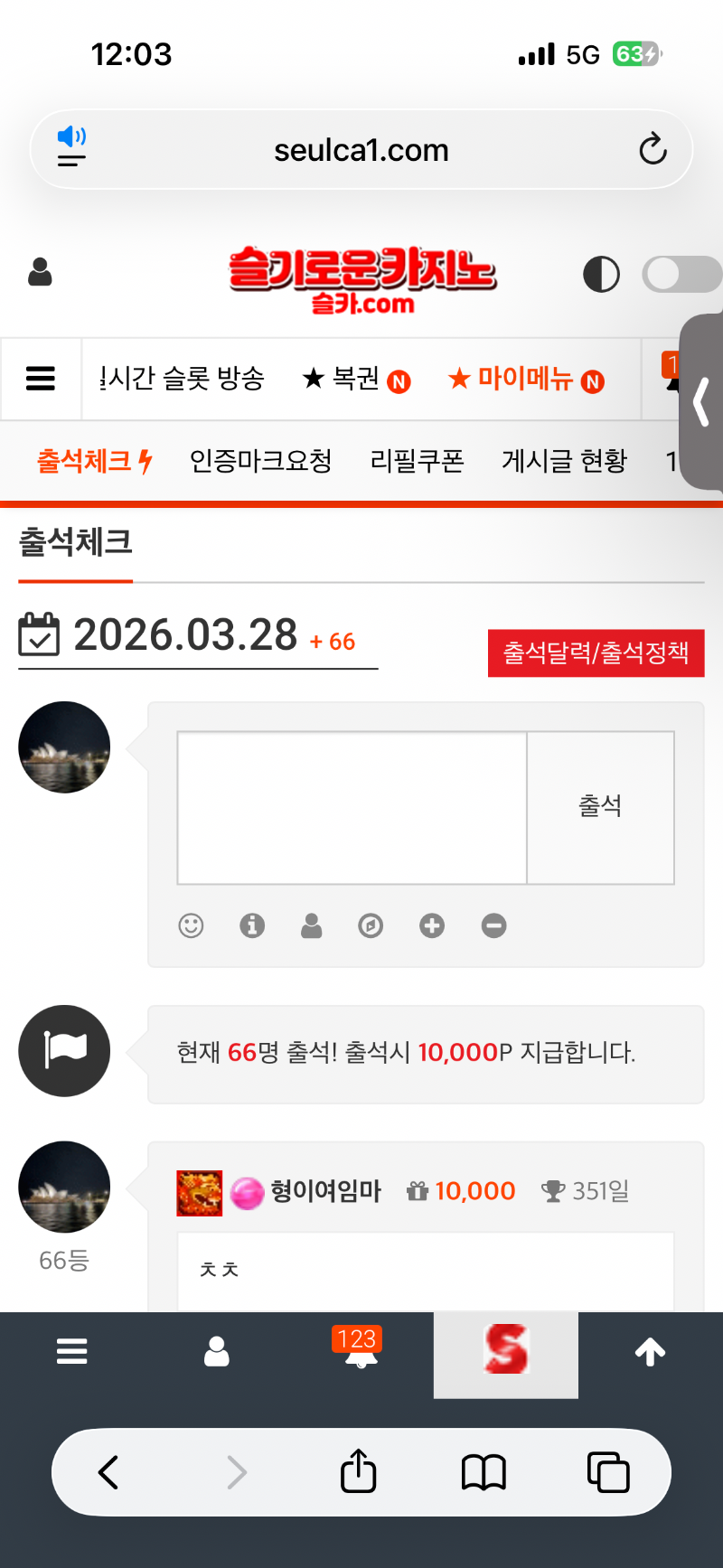Open the user profile icon in header
The width and height of the screenshot is (723, 1568).
pyautogui.click(x=40, y=272)
